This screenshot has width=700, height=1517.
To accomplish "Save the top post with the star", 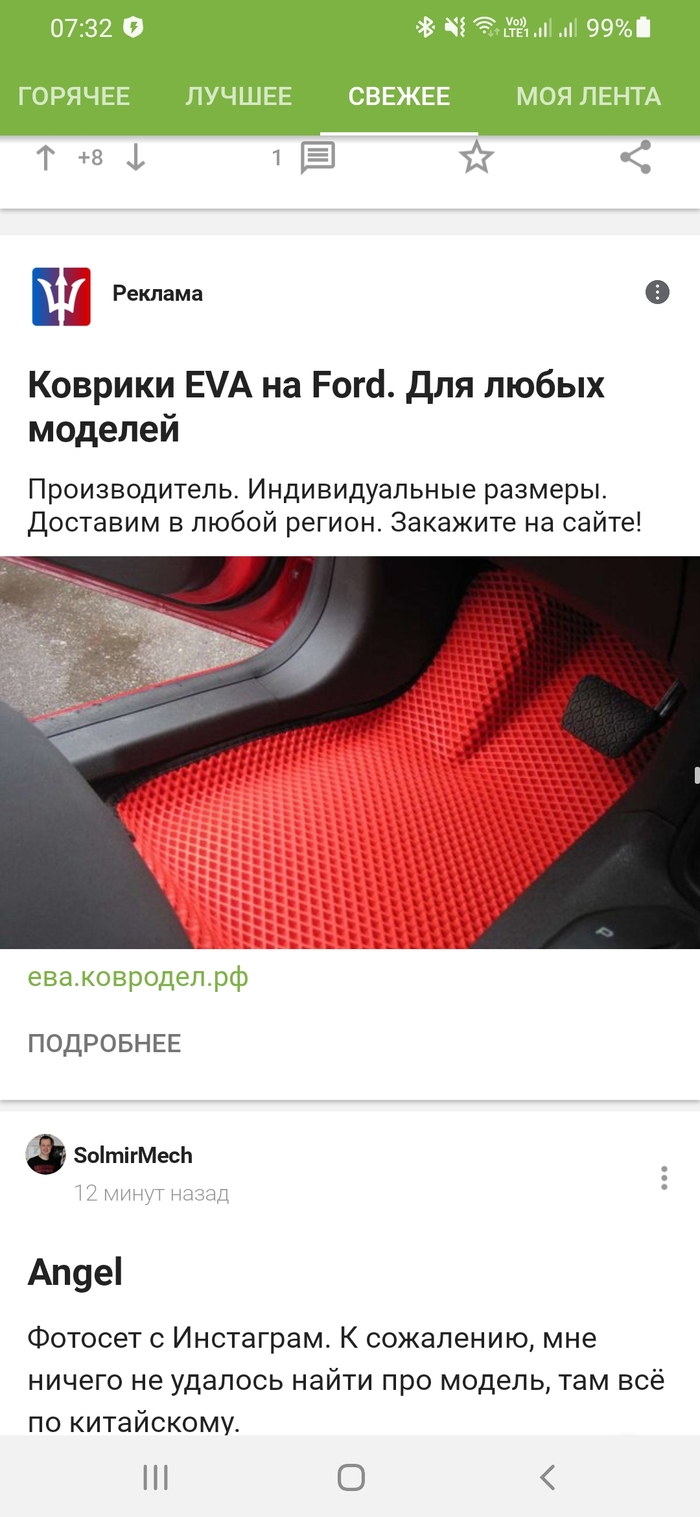I will tap(476, 158).
